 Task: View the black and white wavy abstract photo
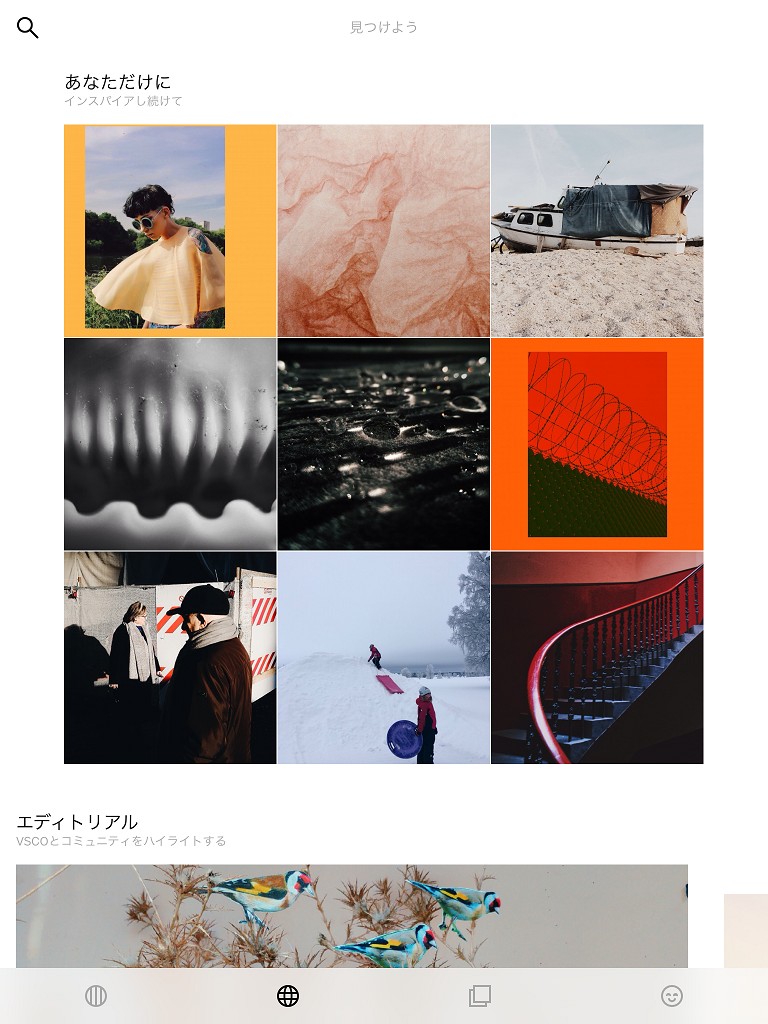point(170,444)
